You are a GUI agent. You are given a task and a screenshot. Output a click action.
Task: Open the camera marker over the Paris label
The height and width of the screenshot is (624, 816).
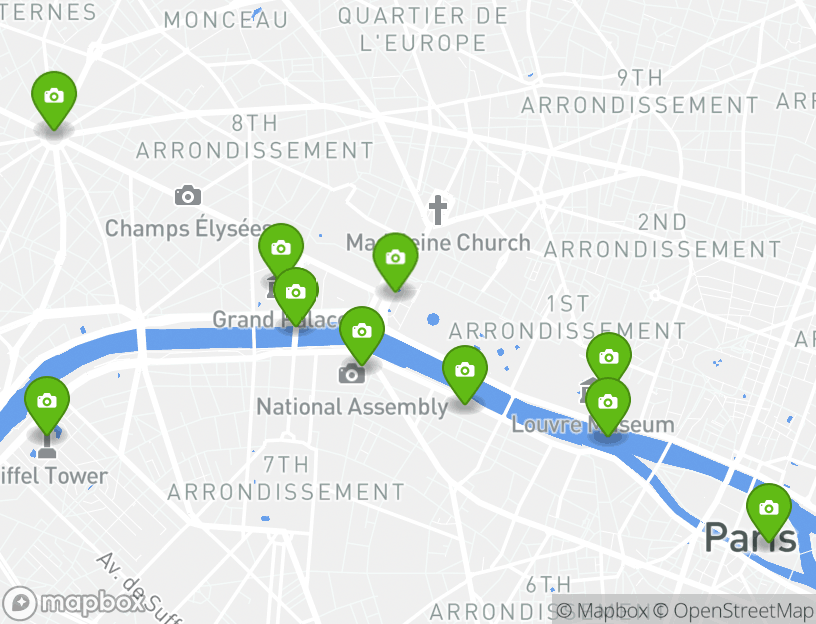pos(767,508)
